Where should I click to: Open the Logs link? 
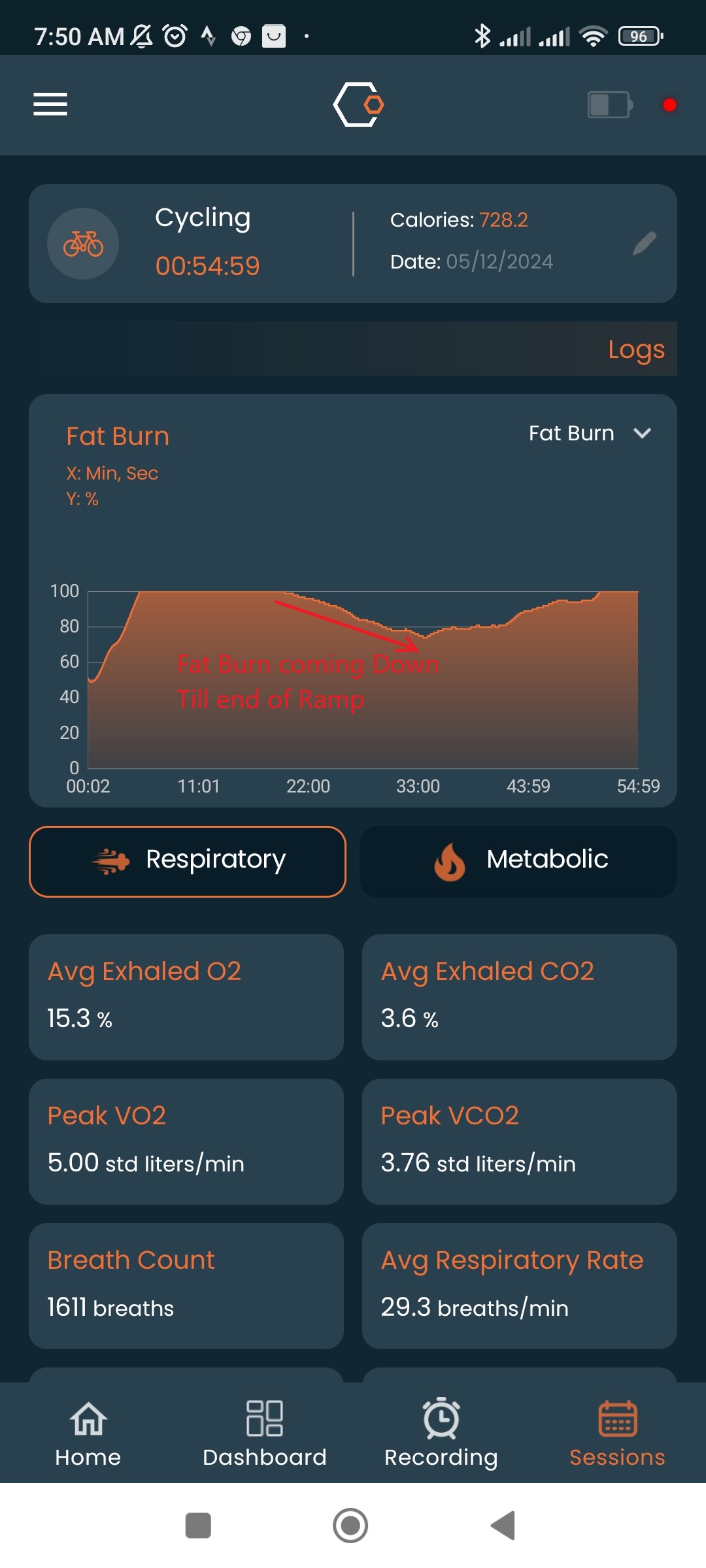click(x=636, y=350)
